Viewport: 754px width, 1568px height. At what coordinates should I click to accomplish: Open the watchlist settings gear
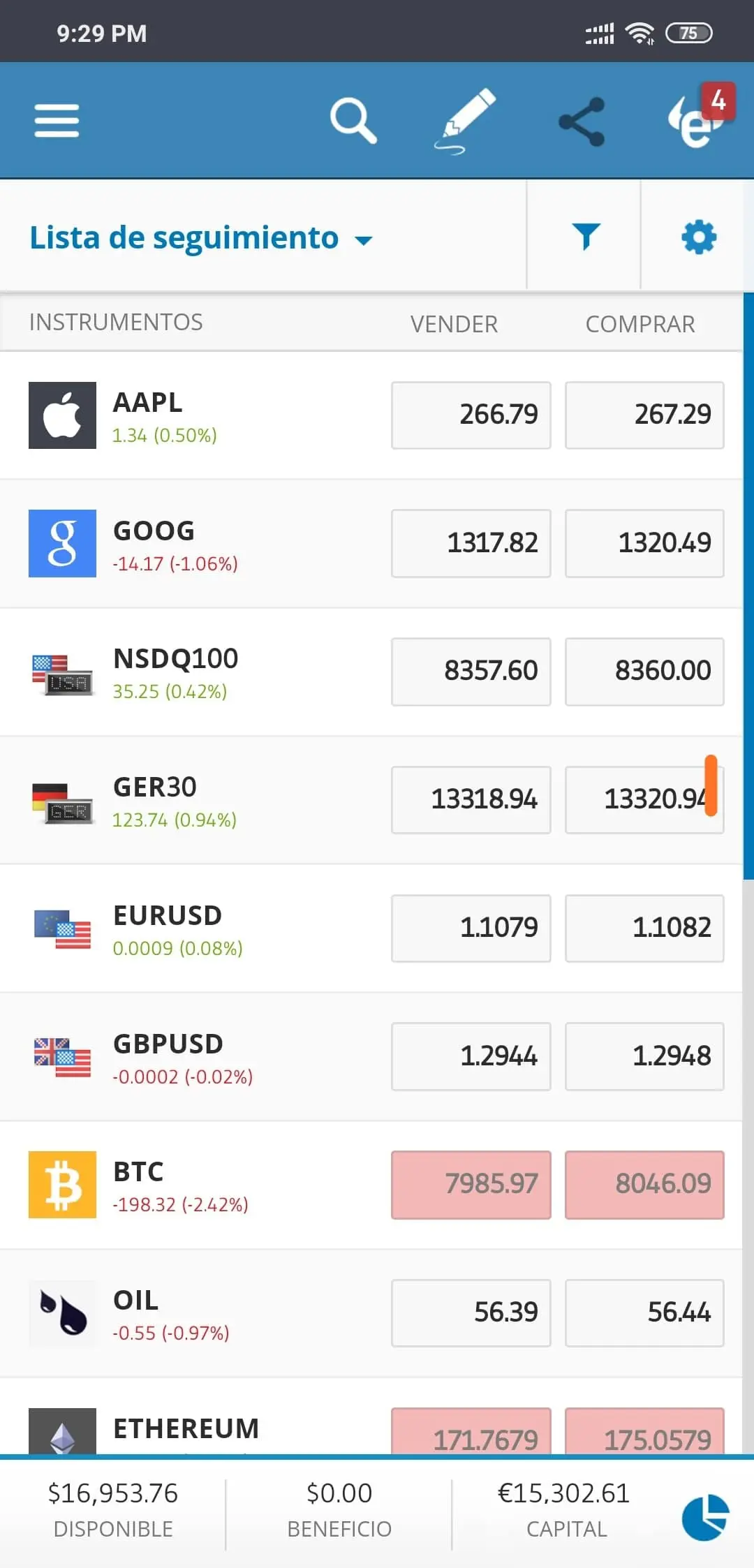pyautogui.click(x=700, y=236)
